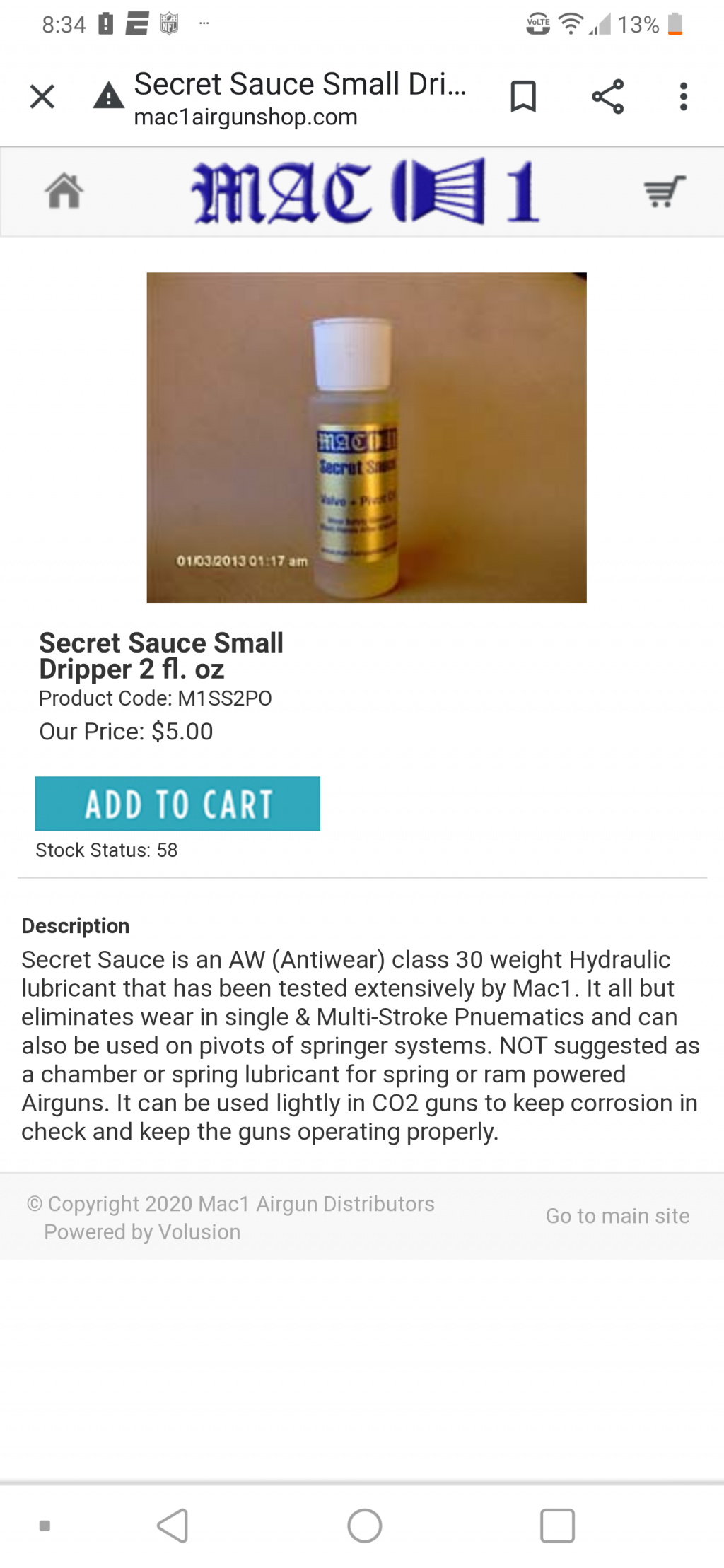Close the browser tab
This screenshot has width=724, height=1568.
point(42,96)
